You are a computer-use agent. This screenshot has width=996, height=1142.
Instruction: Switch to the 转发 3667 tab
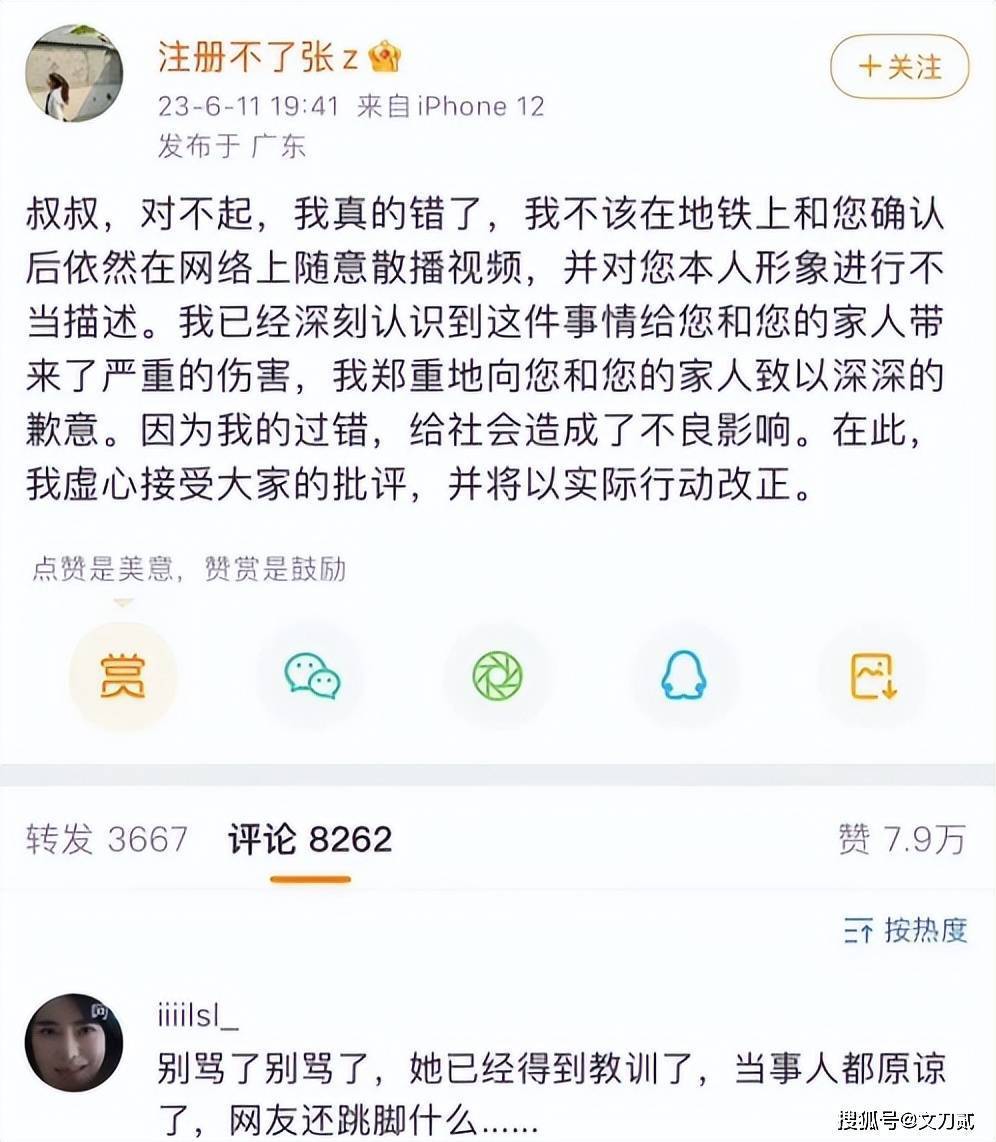pos(106,838)
